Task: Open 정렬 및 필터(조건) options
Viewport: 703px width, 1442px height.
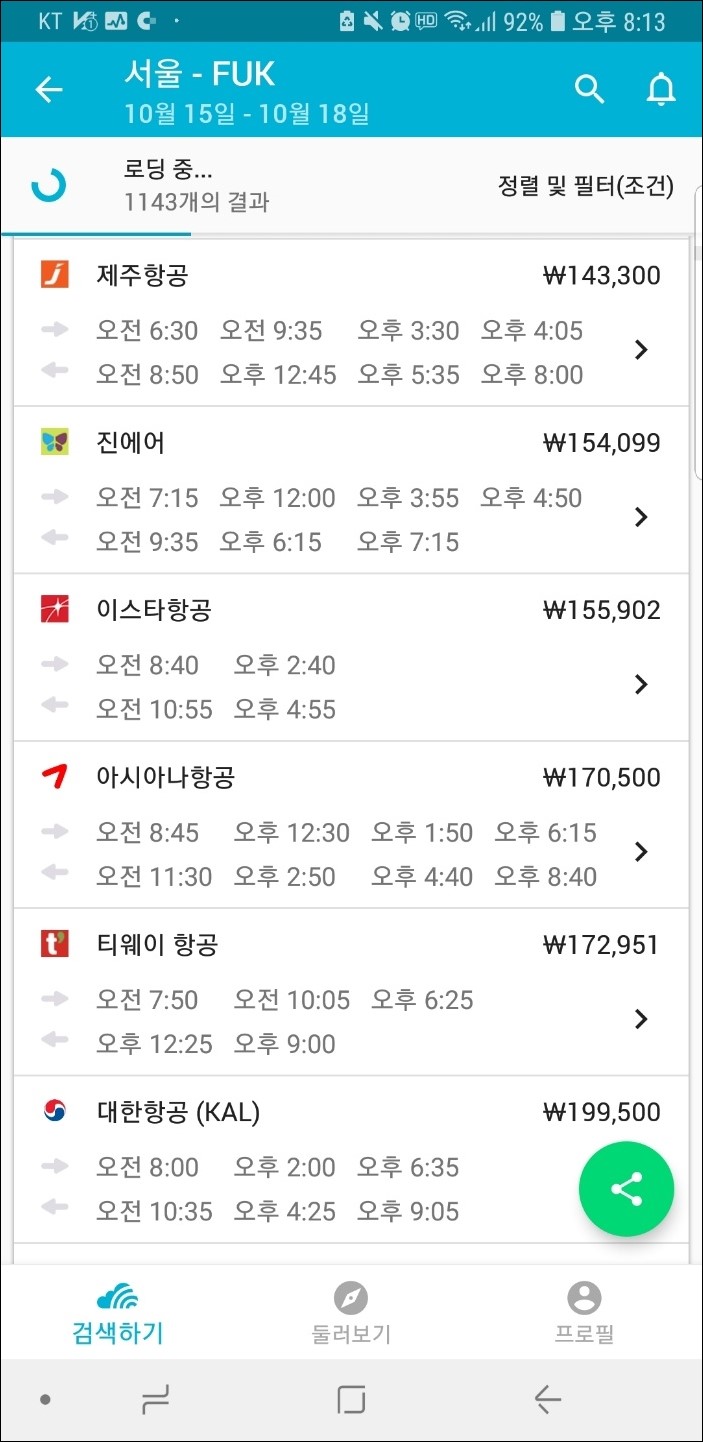Action: [586, 186]
